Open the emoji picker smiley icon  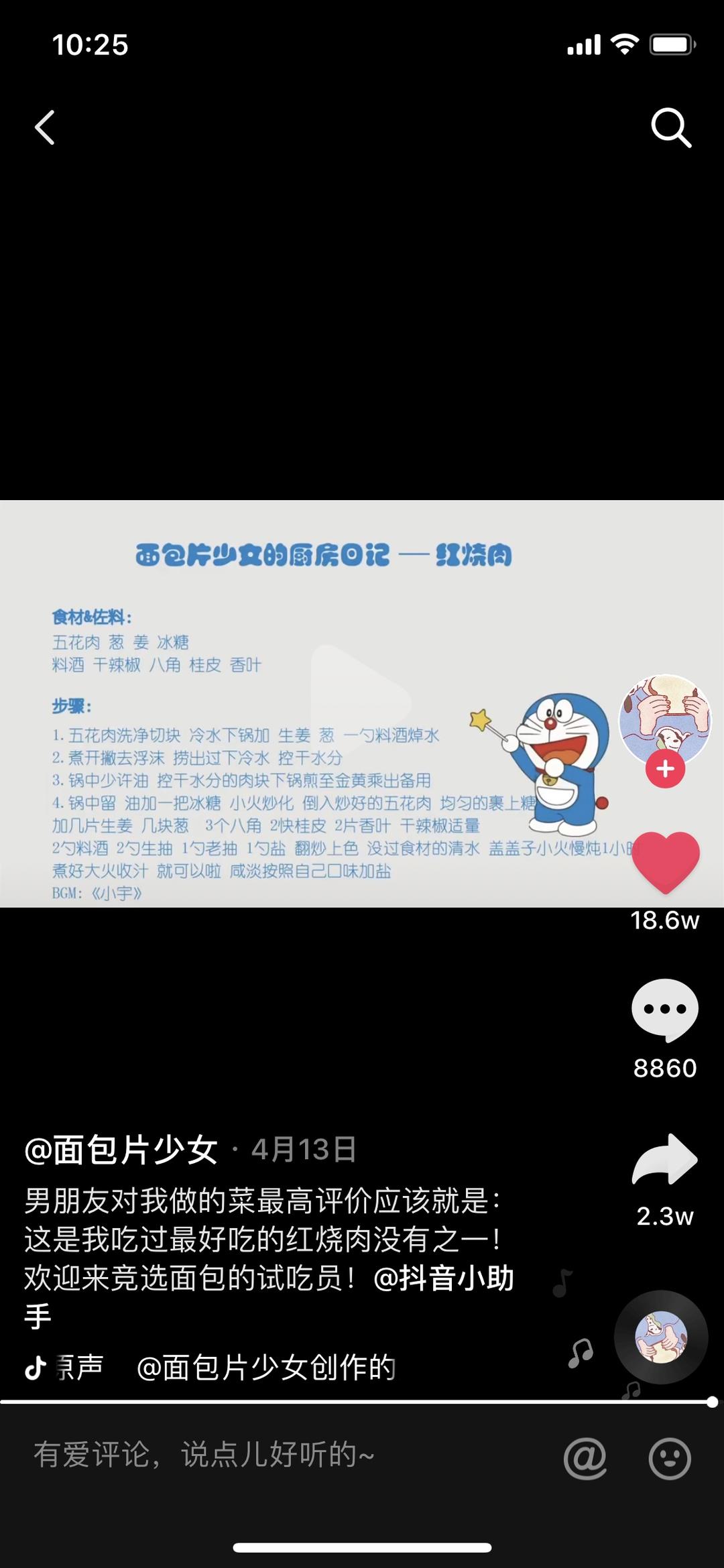[669, 1457]
